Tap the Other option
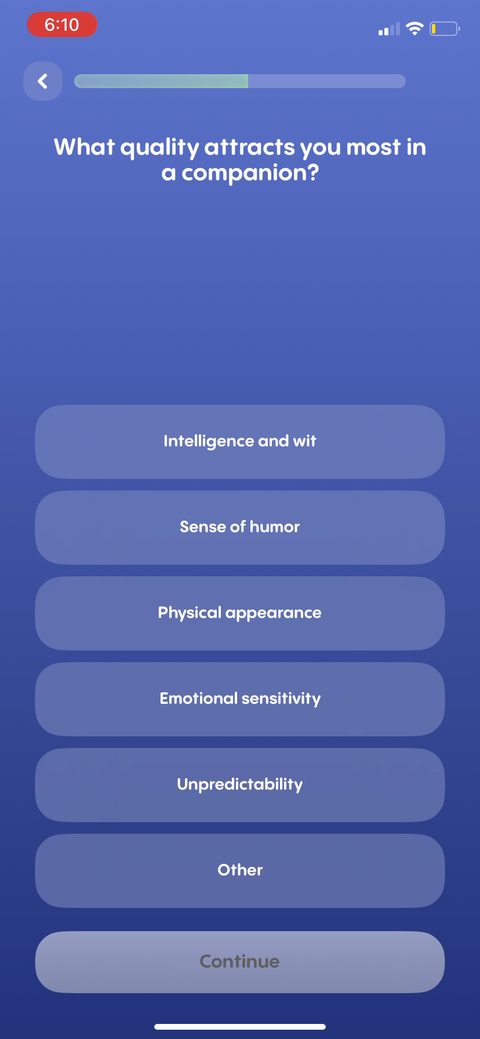Screen dimensions: 480x1039 coord(240,871)
